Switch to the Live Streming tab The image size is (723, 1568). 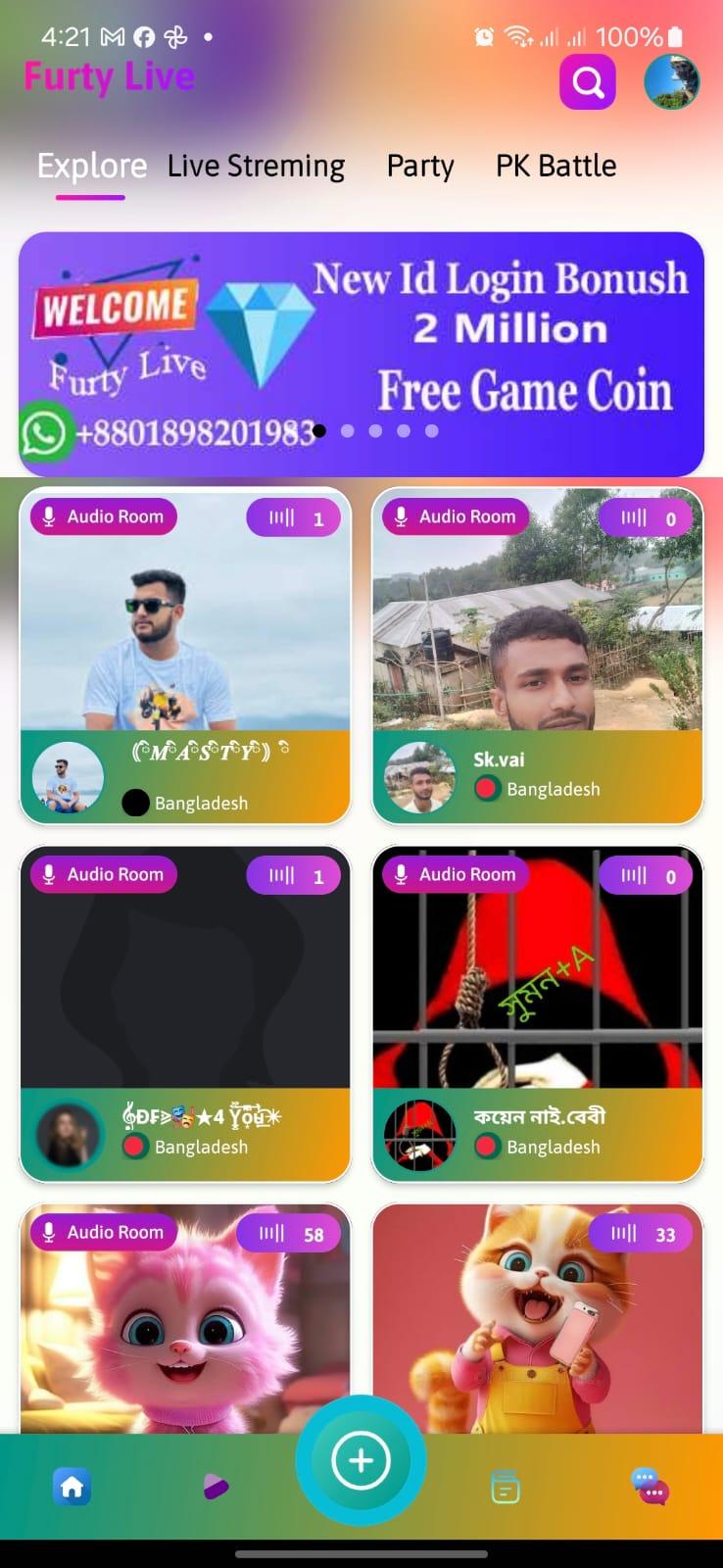coord(256,167)
